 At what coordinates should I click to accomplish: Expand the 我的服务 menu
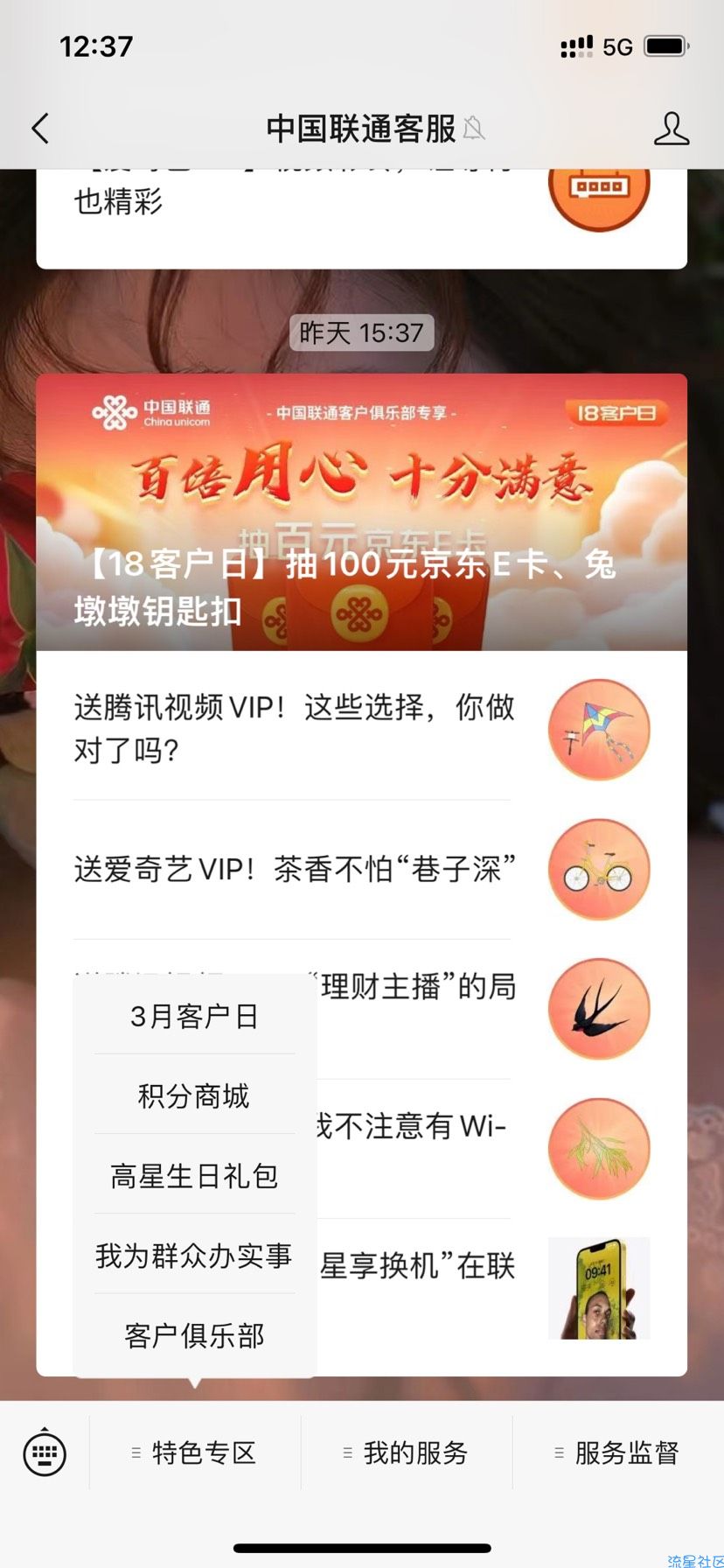(x=407, y=1453)
